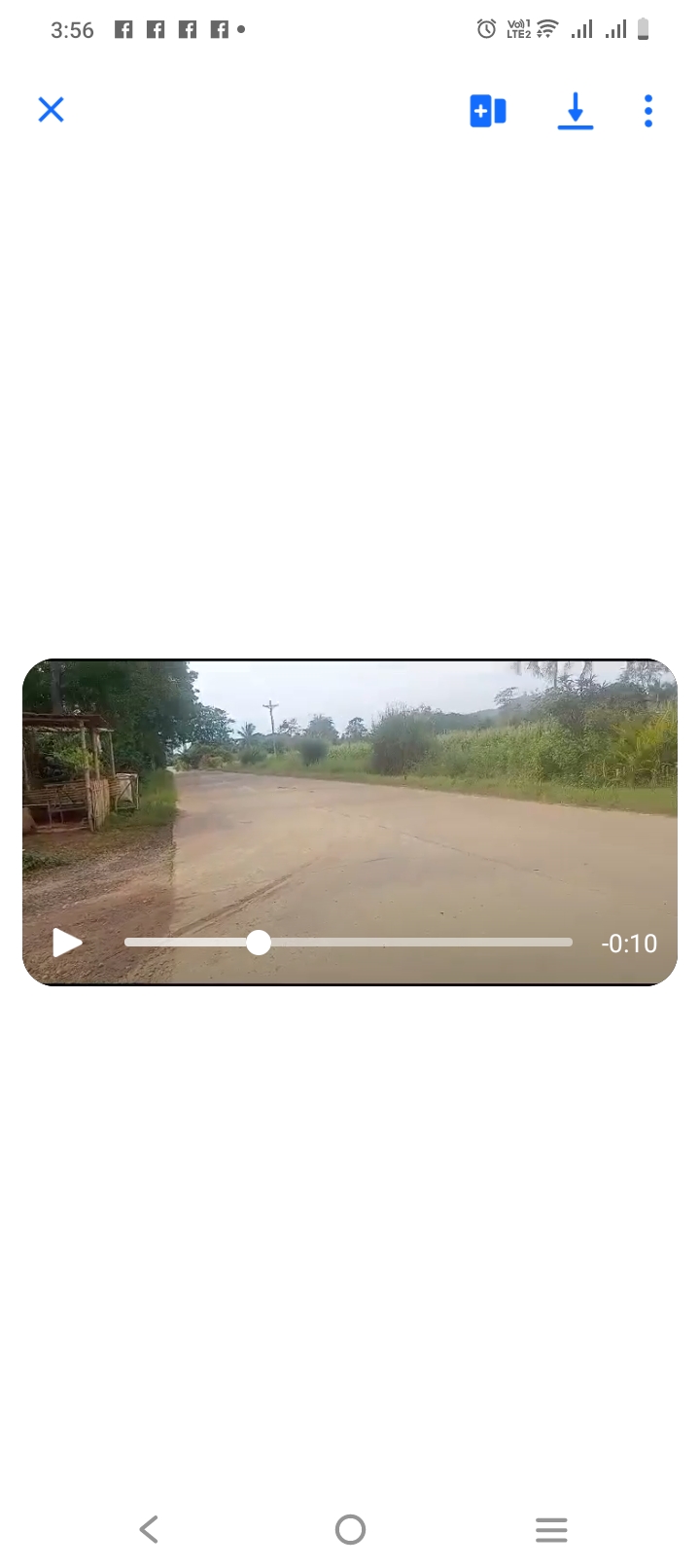Download this video
This screenshot has width=700, height=1568.
click(576, 111)
